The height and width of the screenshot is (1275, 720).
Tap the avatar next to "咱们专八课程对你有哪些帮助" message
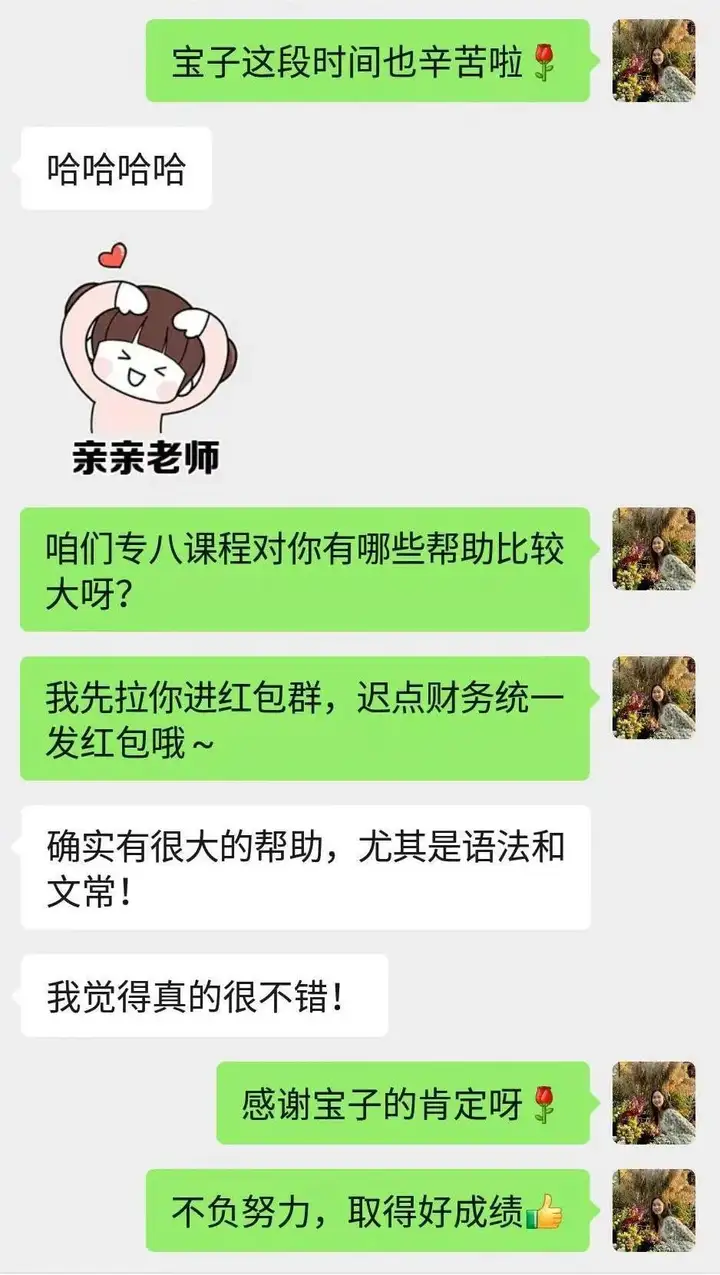[653, 548]
